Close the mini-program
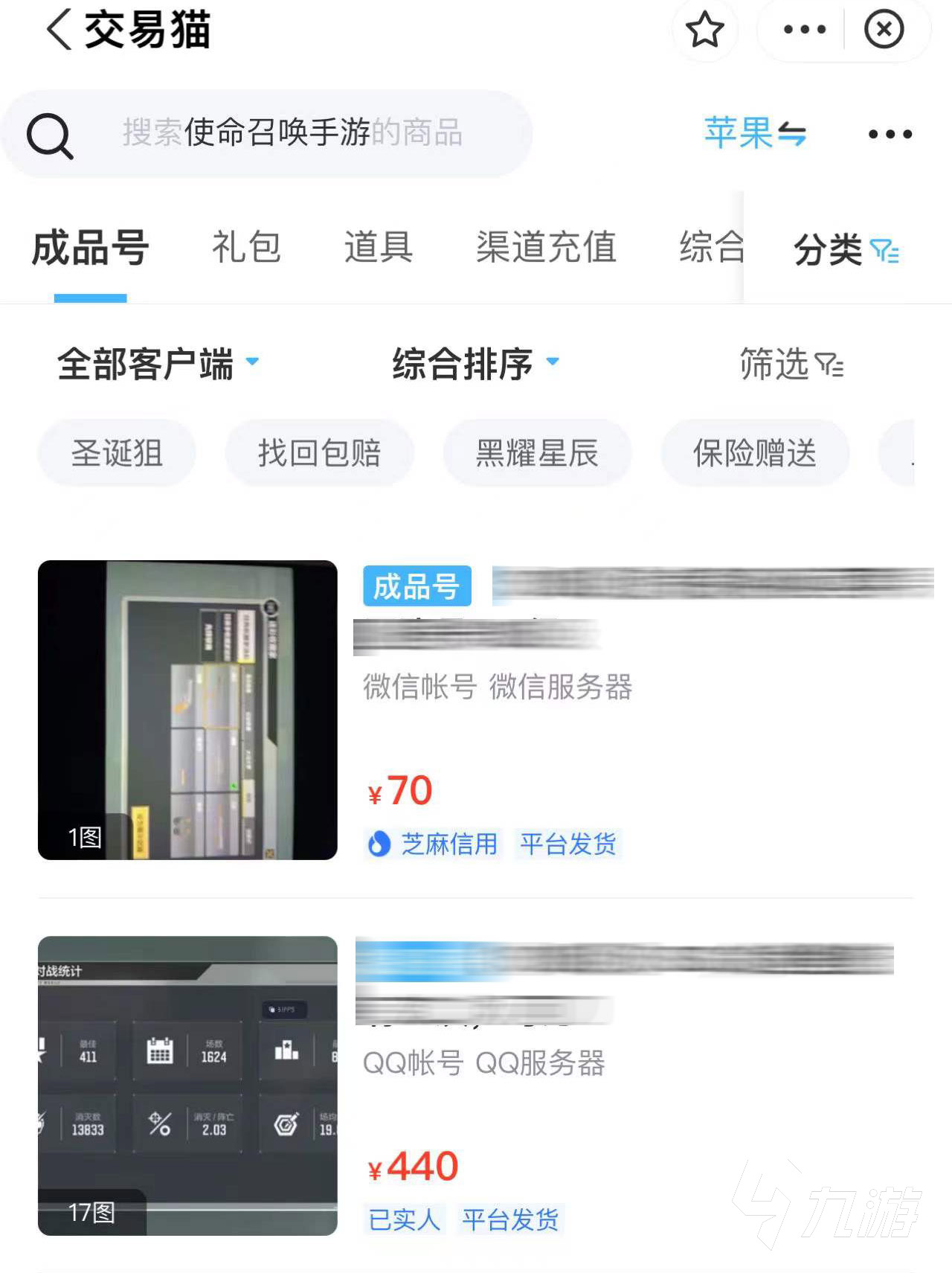This screenshot has height=1273, width=952. pos(884,30)
